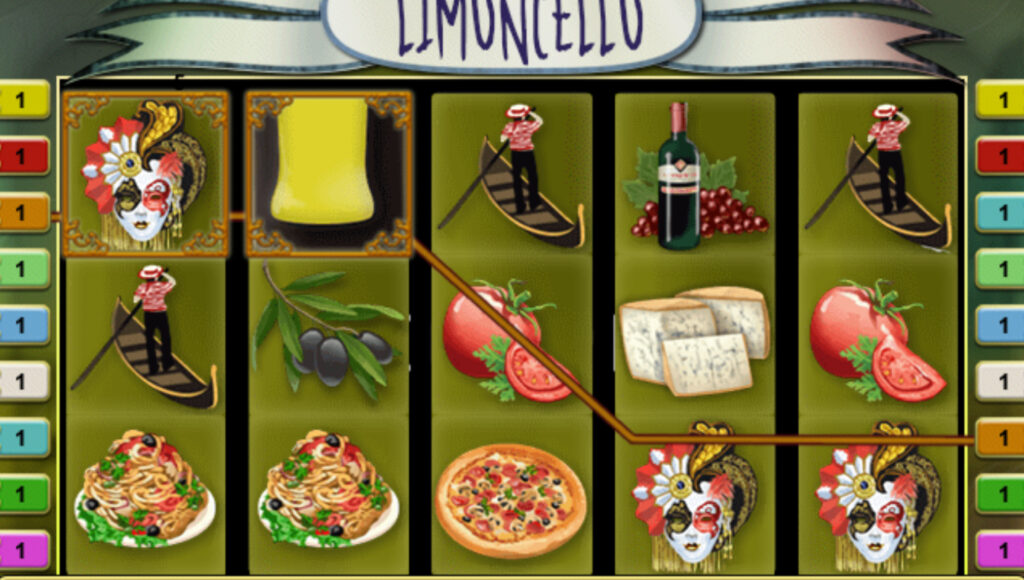Select the red payline 1 button on right
The width and height of the screenshot is (1024, 580).
[1000, 155]
